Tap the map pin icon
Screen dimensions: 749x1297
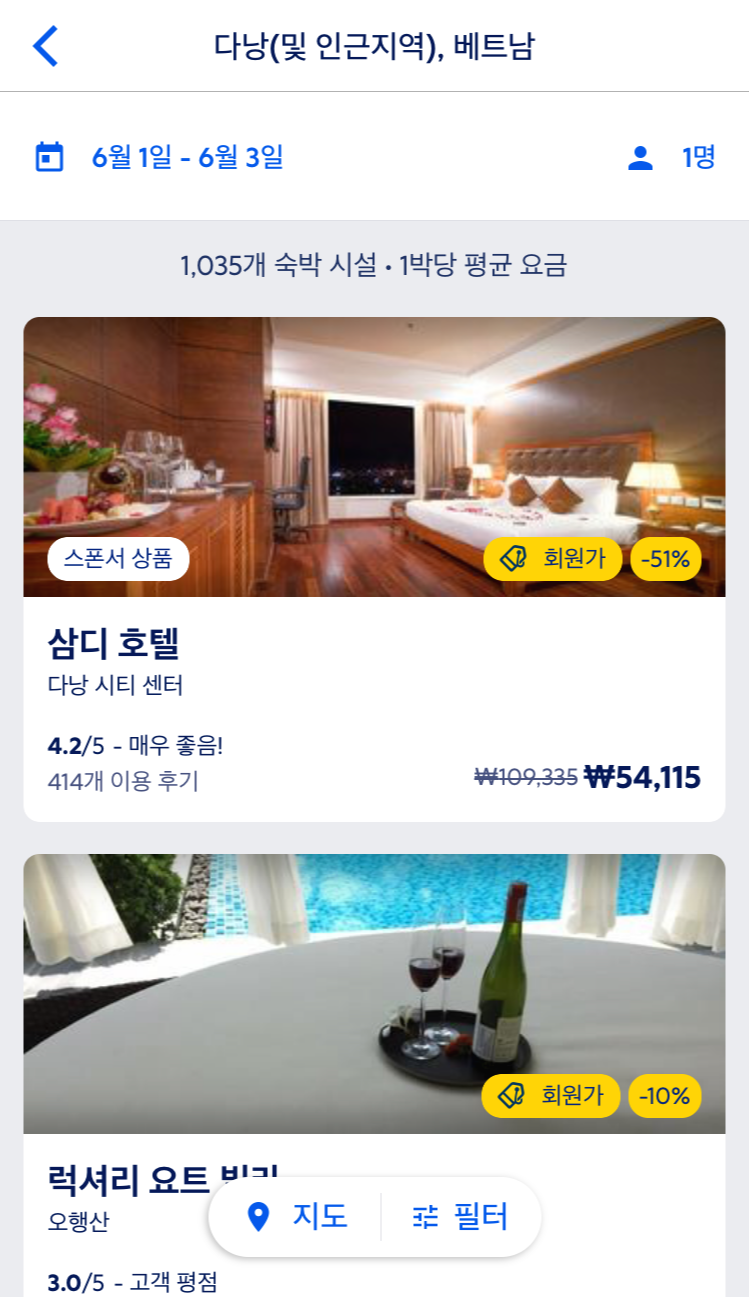[259, 1216]
